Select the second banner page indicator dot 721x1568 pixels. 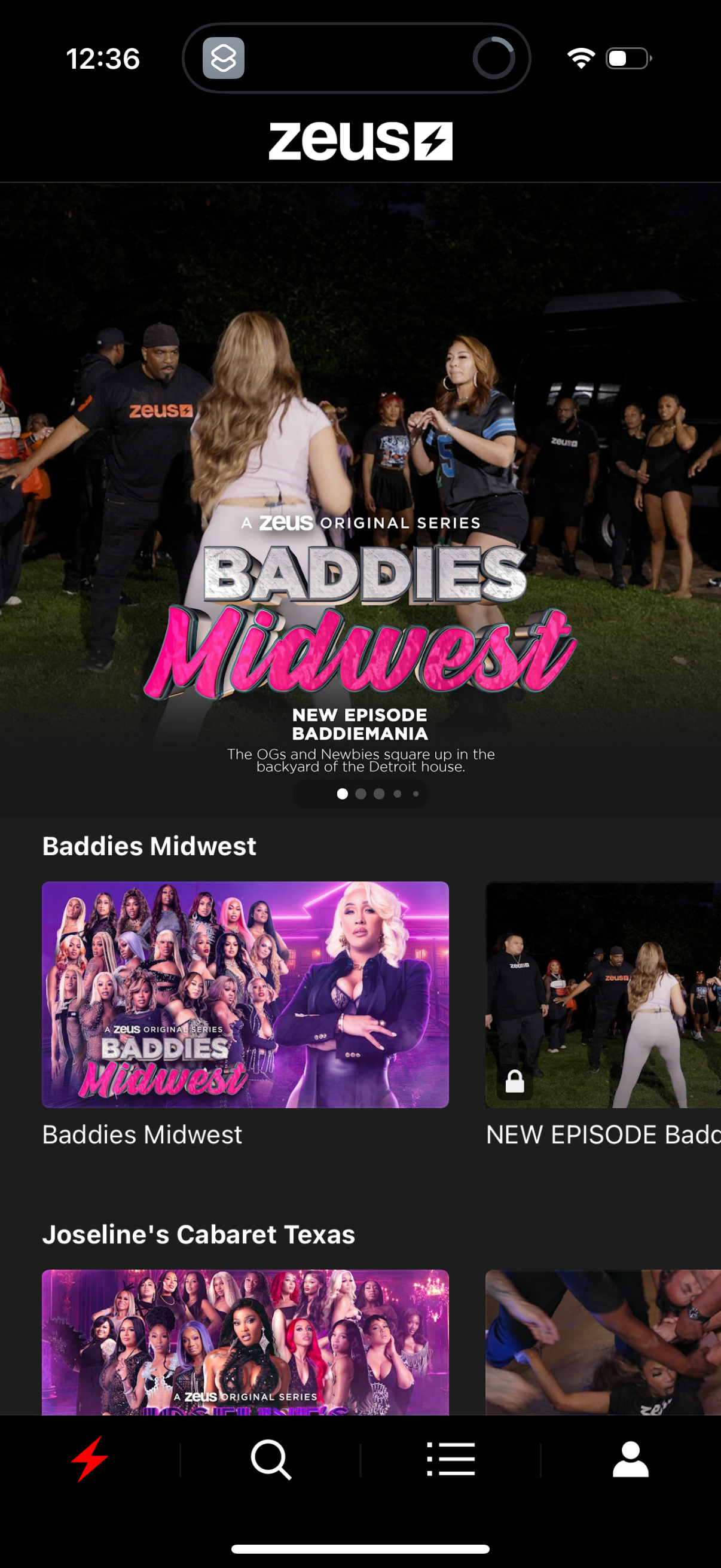pos(361,794)
